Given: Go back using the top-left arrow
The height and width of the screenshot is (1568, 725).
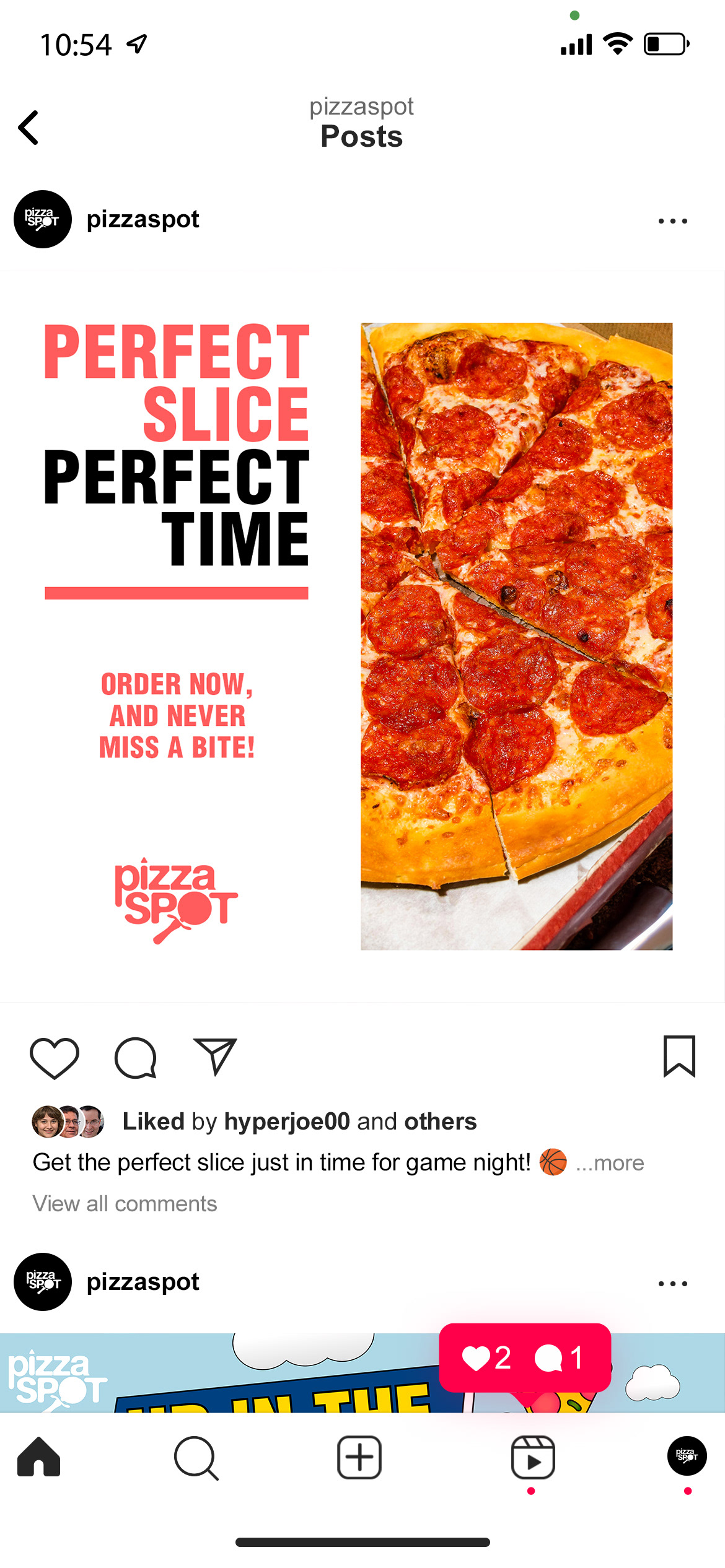Looking at the screenshot, I should pyautogui.click(x=29, y=128).
